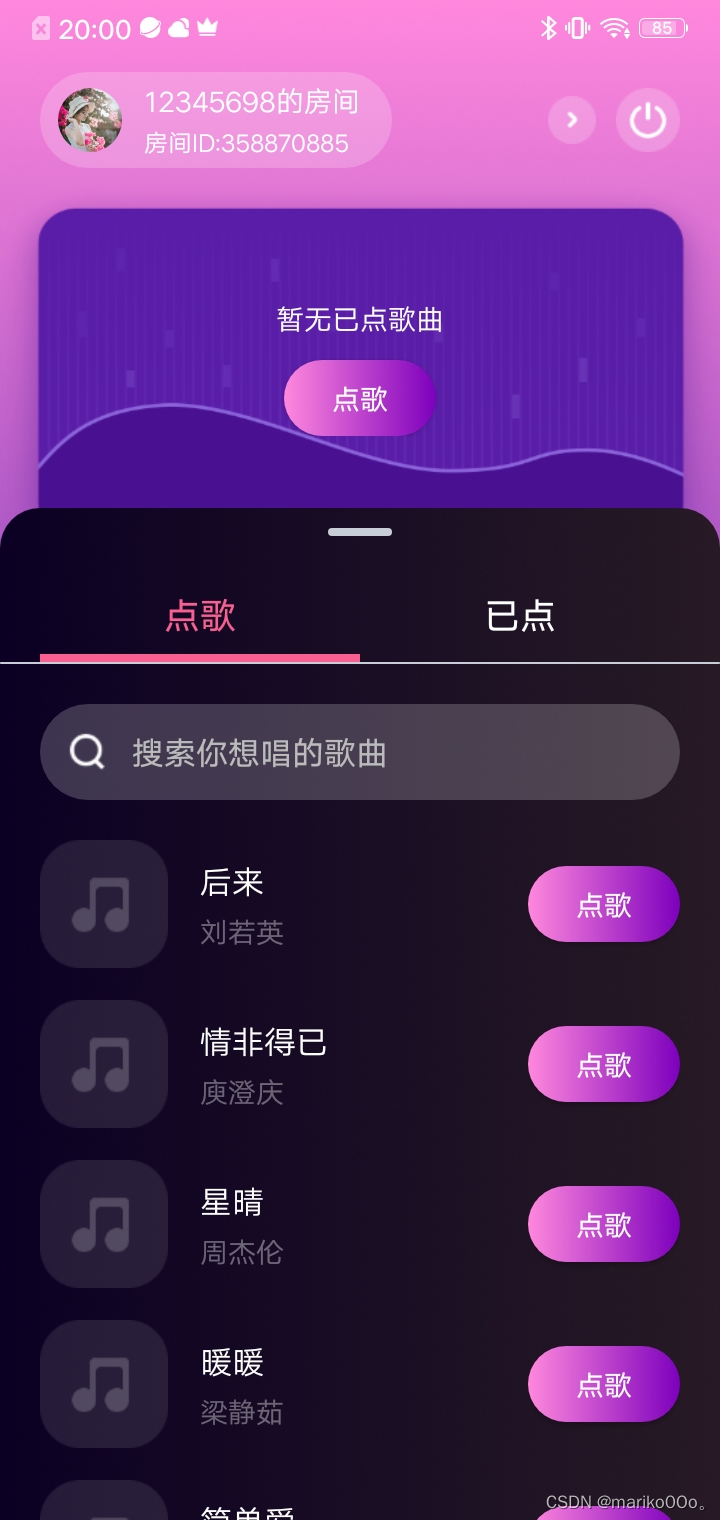Select the 点歌 tab
The height and width of the screenshot is (1520, 720).
tap(199, 617)
